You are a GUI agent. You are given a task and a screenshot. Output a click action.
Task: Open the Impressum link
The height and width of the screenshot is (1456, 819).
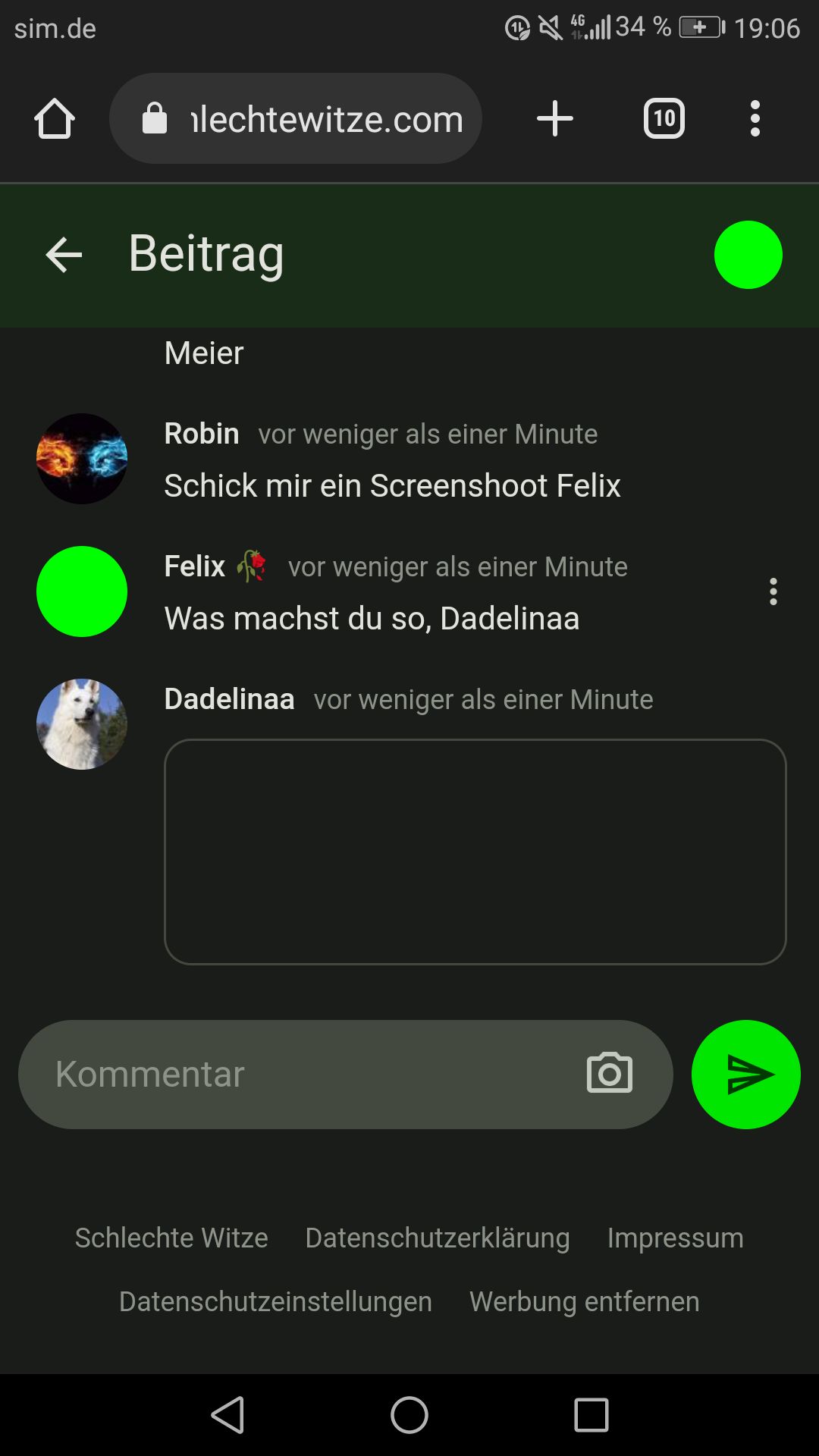675,1238
